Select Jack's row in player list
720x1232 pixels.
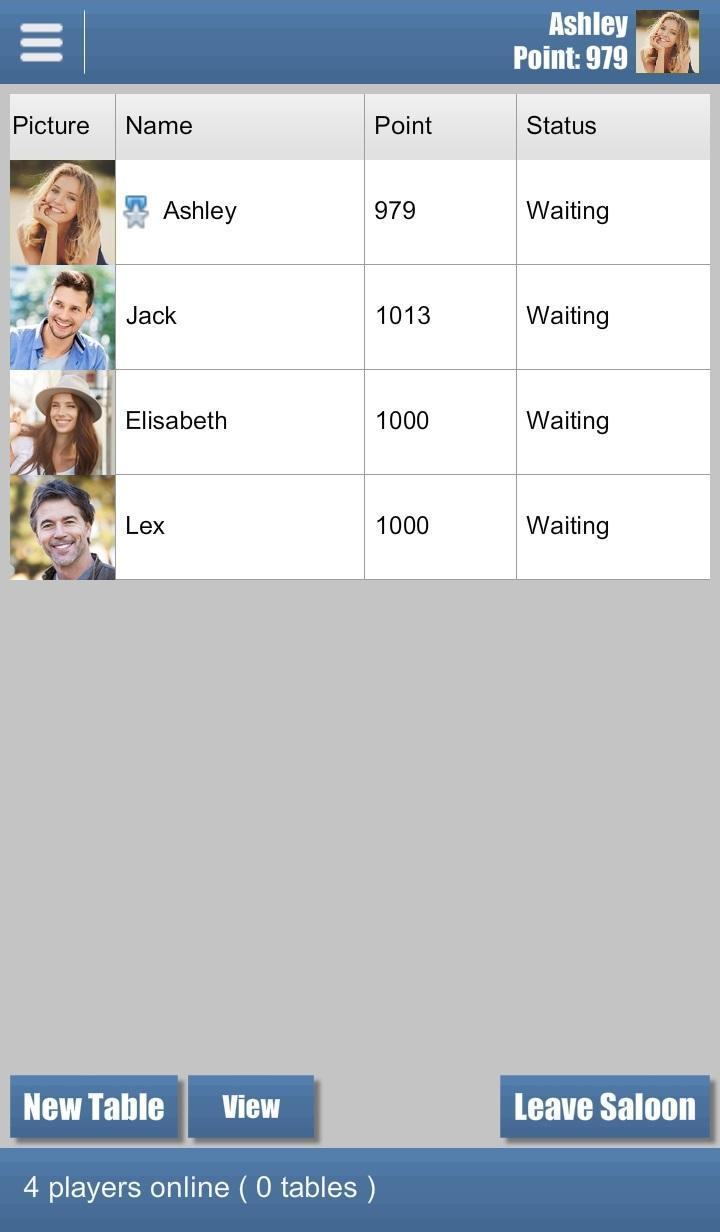click(x=360, y=317)
